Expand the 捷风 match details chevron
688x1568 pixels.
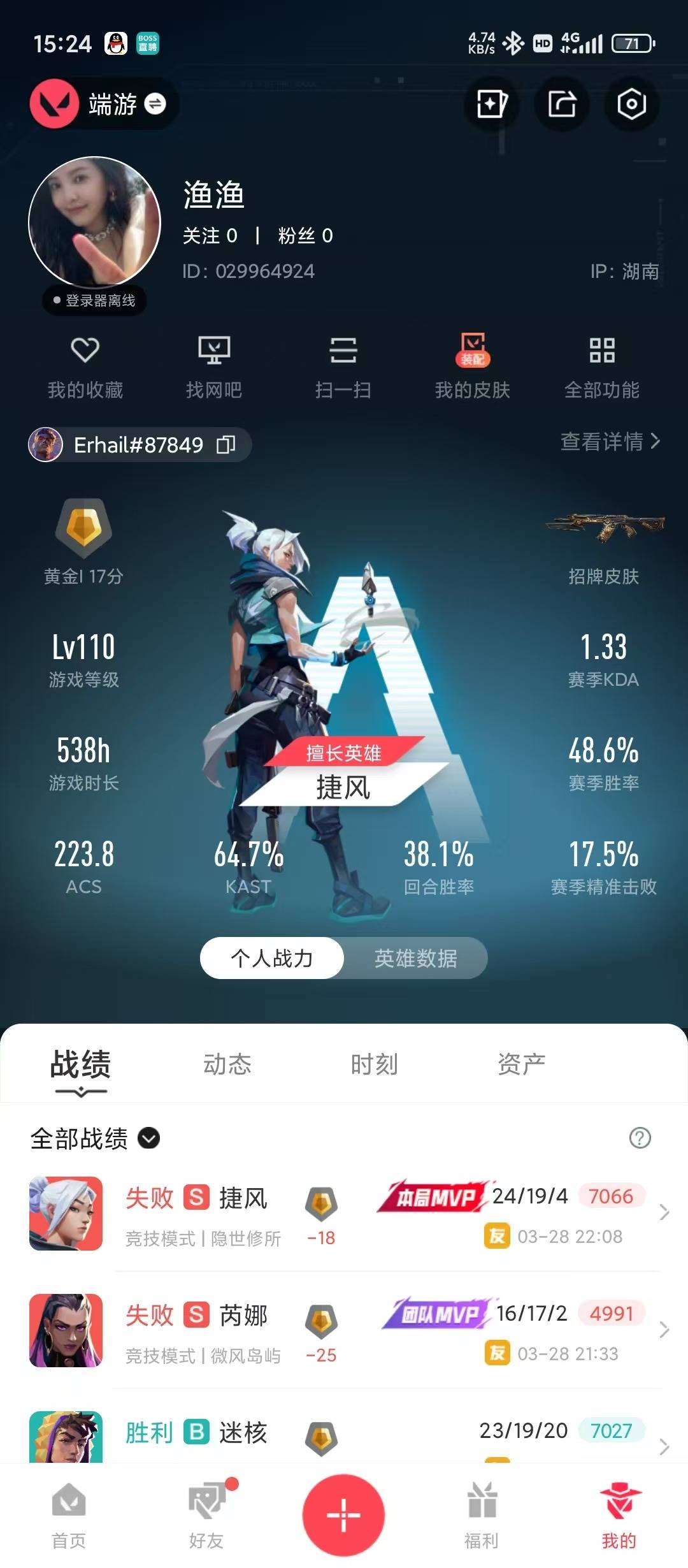(x=664, y=1213)
